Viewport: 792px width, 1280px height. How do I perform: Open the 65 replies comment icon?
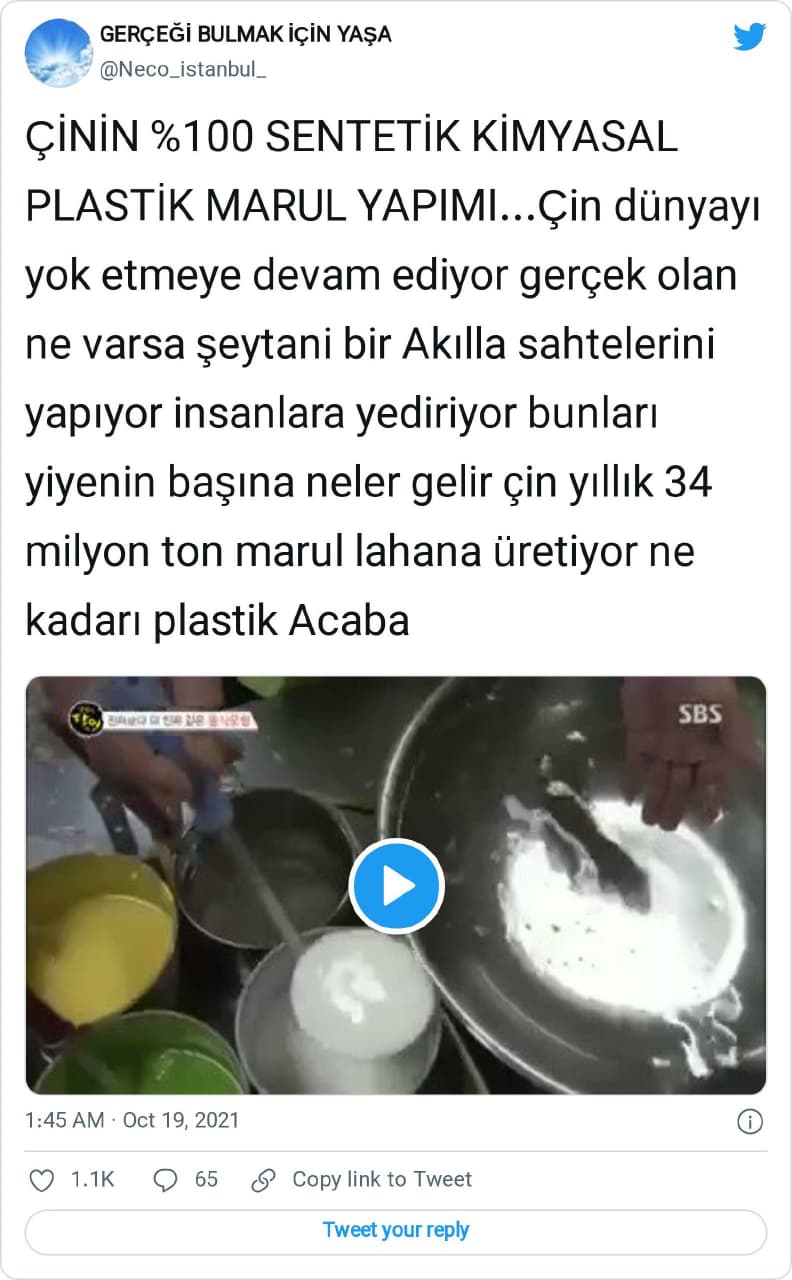165,1180
